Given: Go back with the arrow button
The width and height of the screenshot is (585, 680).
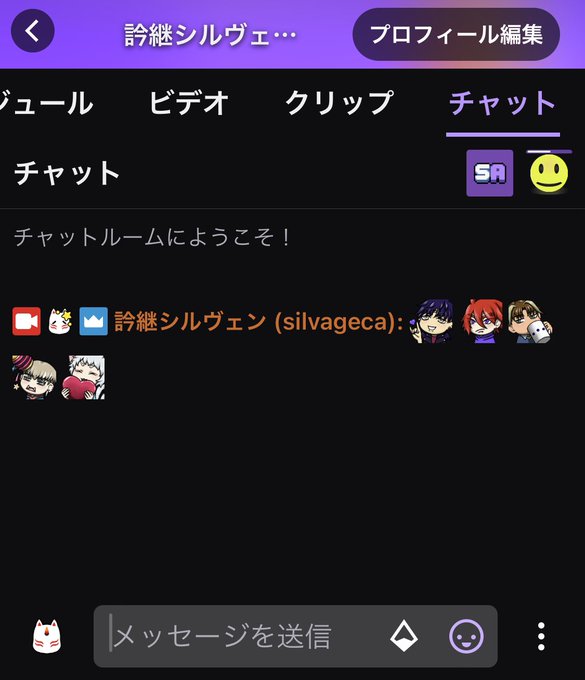Looking at the screenshot, I should tap(33, 31).
